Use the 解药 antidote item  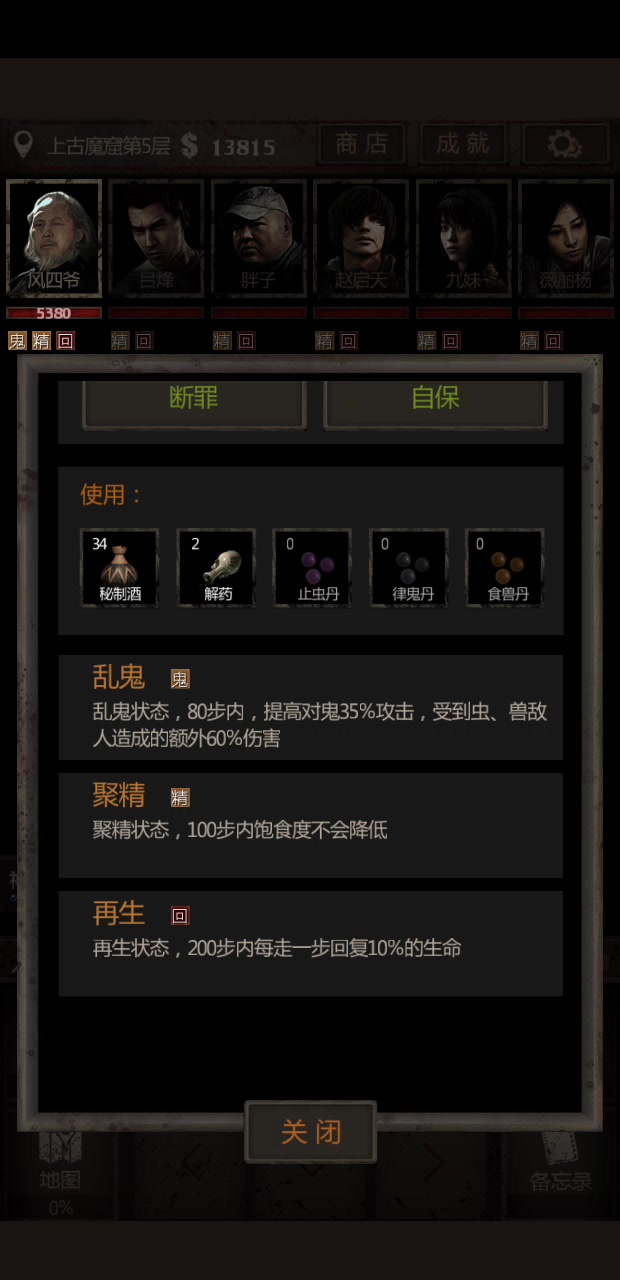(x=216, y=568)
